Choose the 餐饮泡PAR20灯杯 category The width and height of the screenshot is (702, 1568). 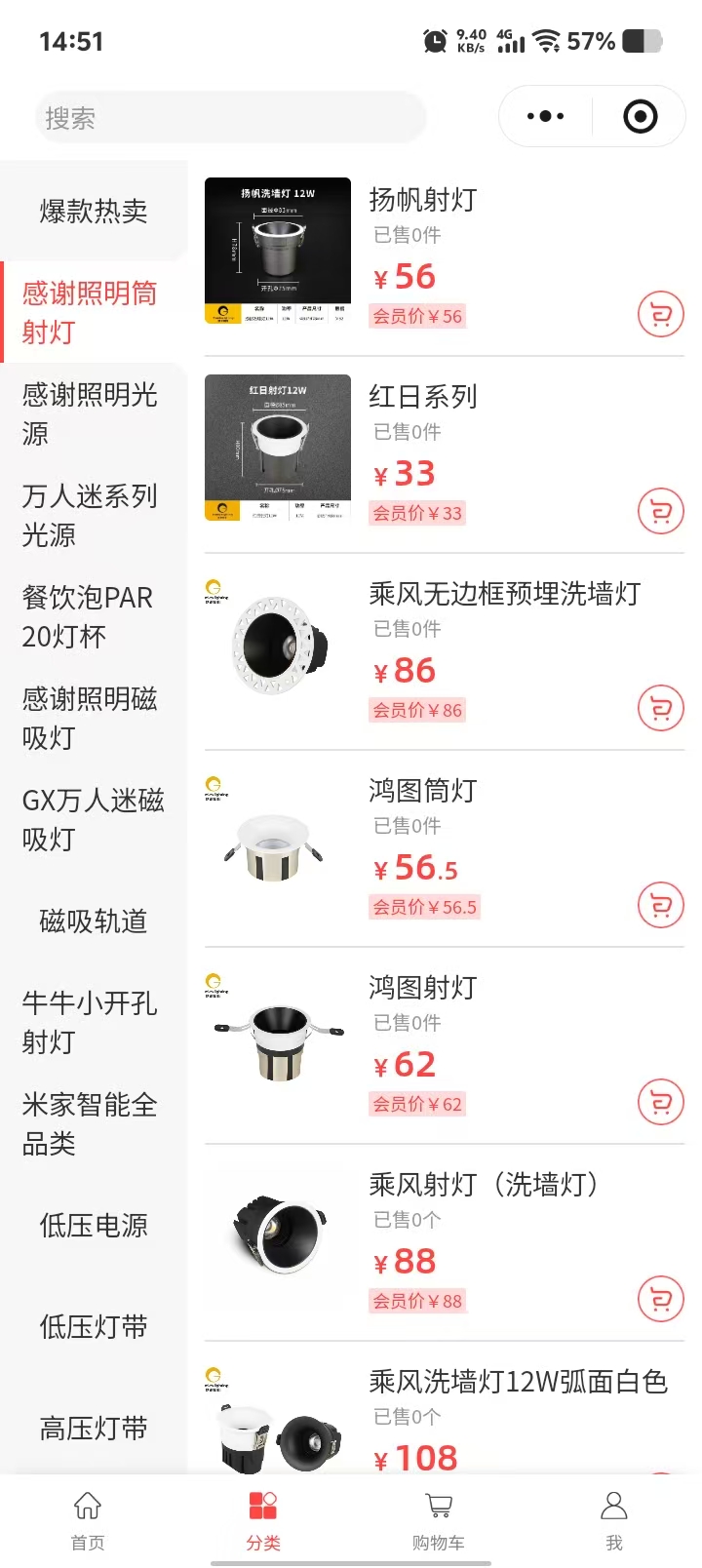pos(90,616)
